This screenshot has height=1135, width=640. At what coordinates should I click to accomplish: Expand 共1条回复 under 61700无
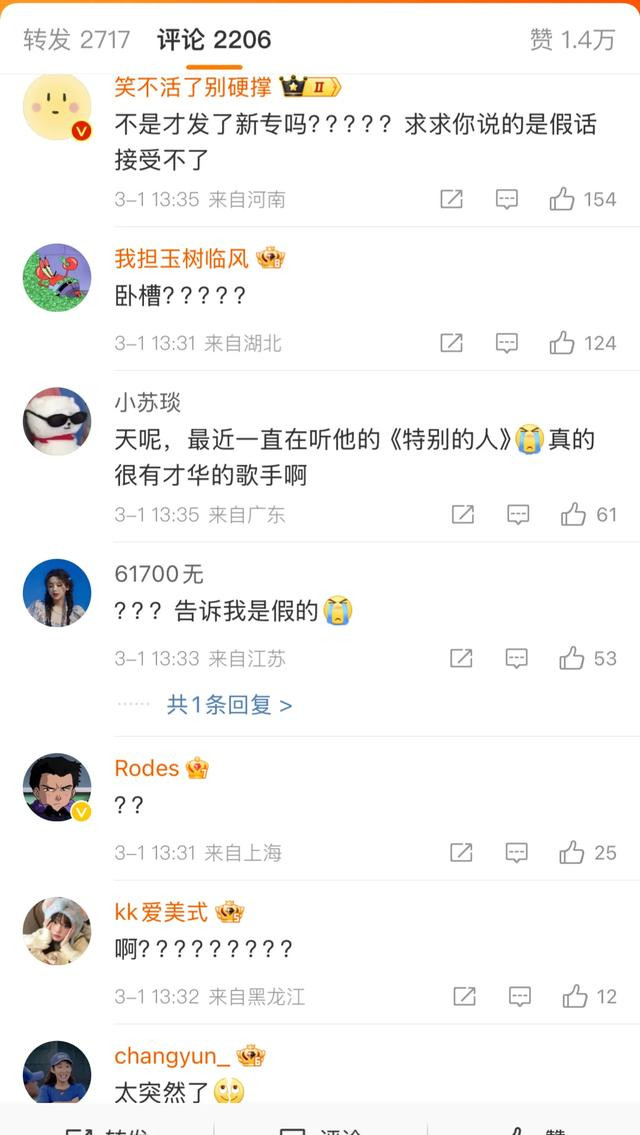[x=230, y=704]
